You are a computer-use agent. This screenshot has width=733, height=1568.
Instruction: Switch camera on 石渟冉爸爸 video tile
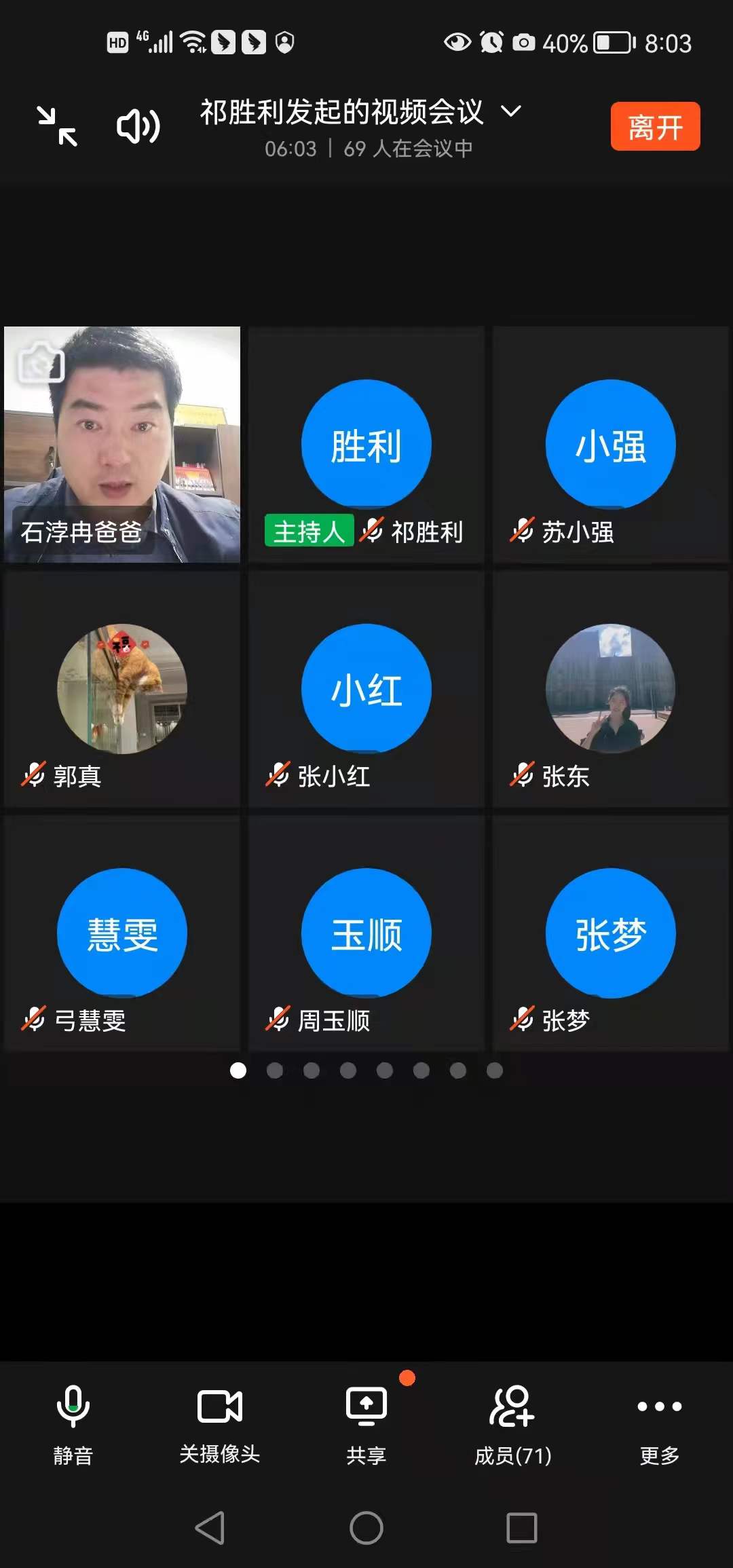point(41,363)
